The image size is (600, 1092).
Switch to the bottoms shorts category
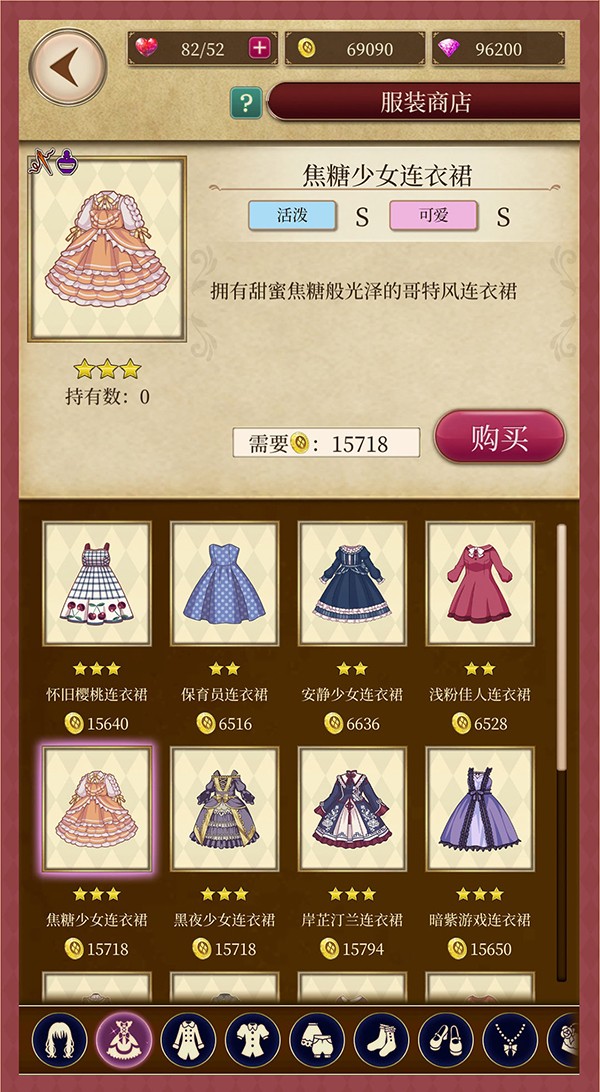pos(317,1041)
